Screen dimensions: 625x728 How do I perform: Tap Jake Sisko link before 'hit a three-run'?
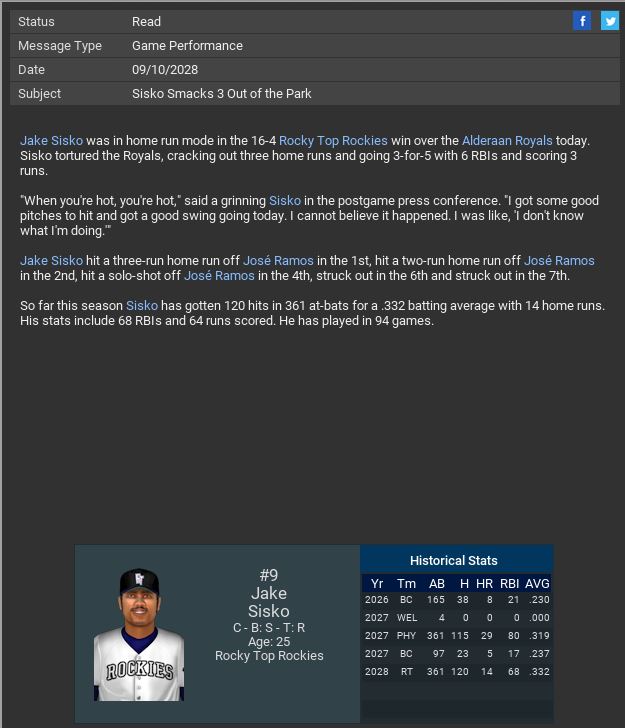[x=51, y=261]
